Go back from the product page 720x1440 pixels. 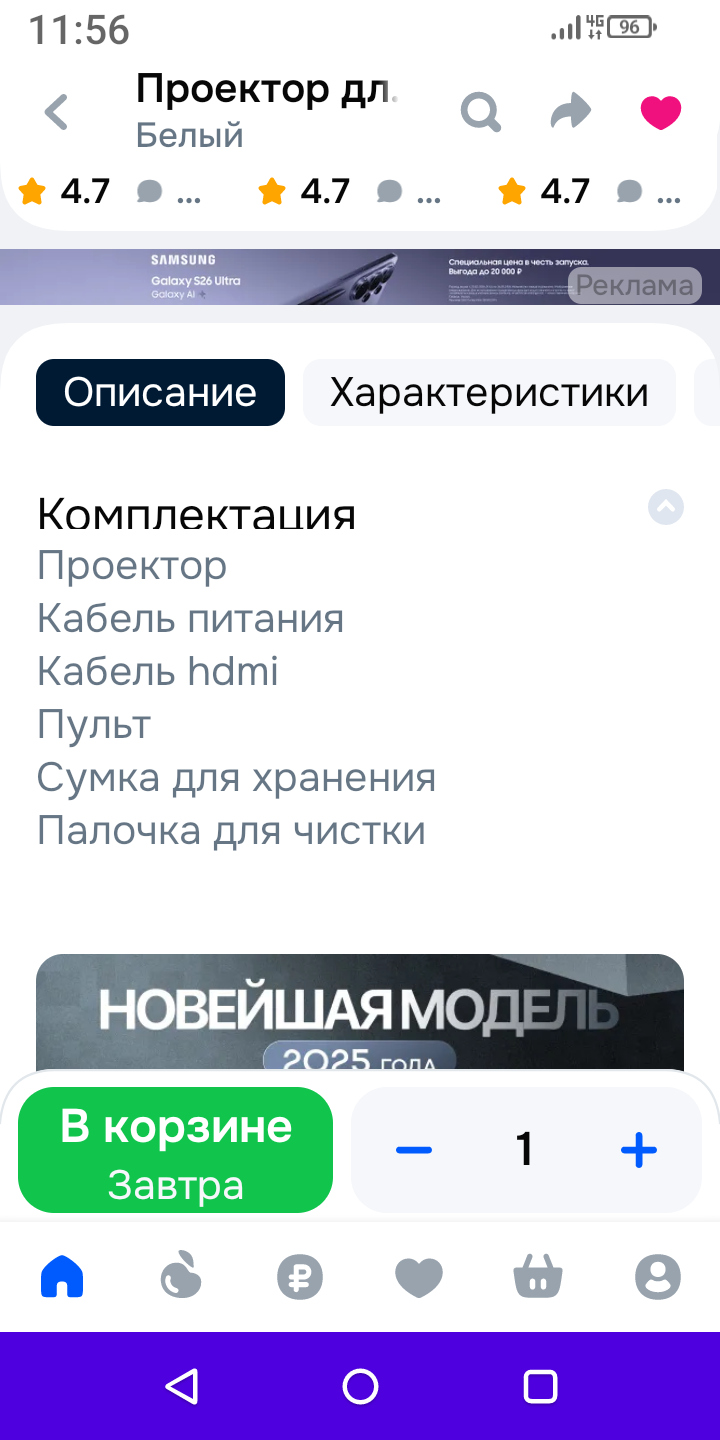point(57,112)
